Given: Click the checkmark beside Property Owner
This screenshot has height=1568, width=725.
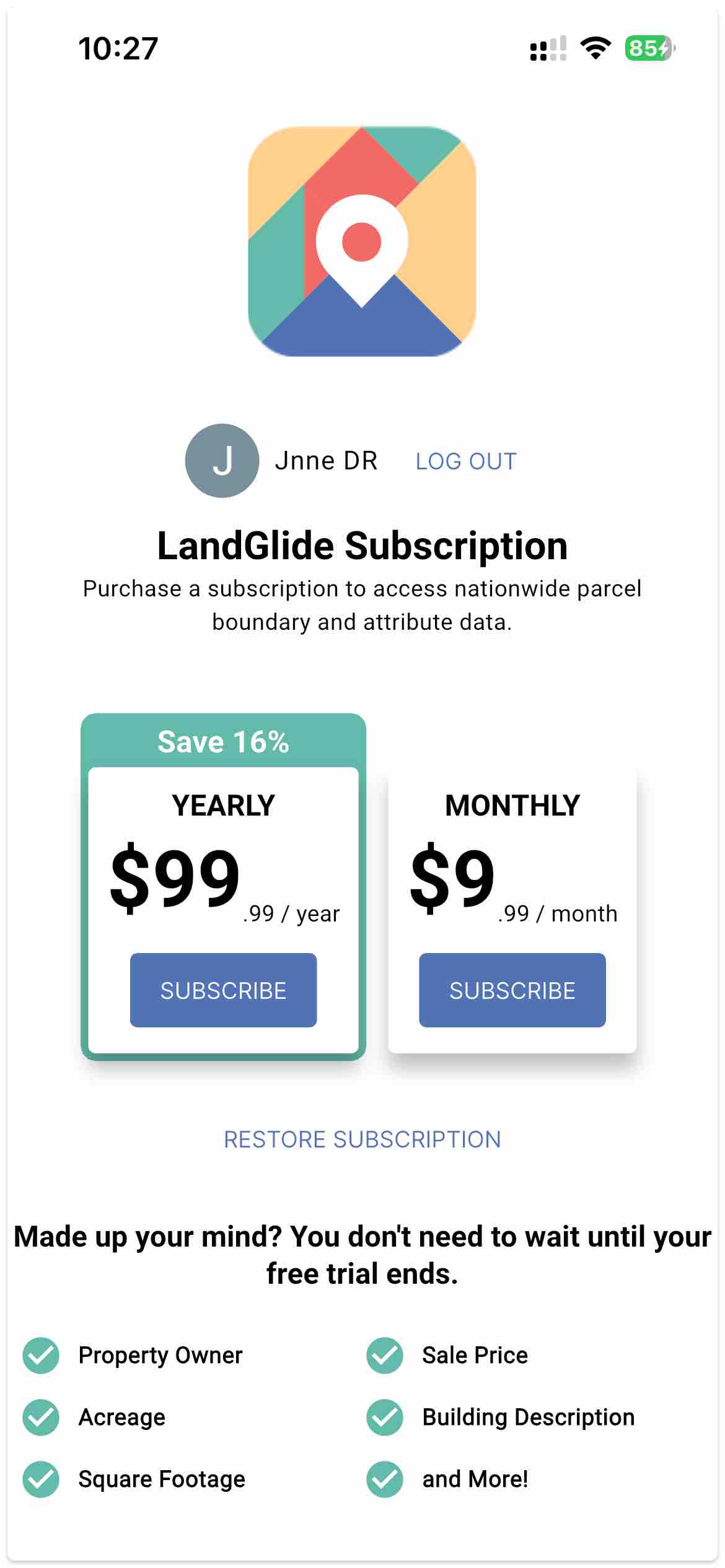Looking at the screenshot, I should click(x=40, y=1354).
